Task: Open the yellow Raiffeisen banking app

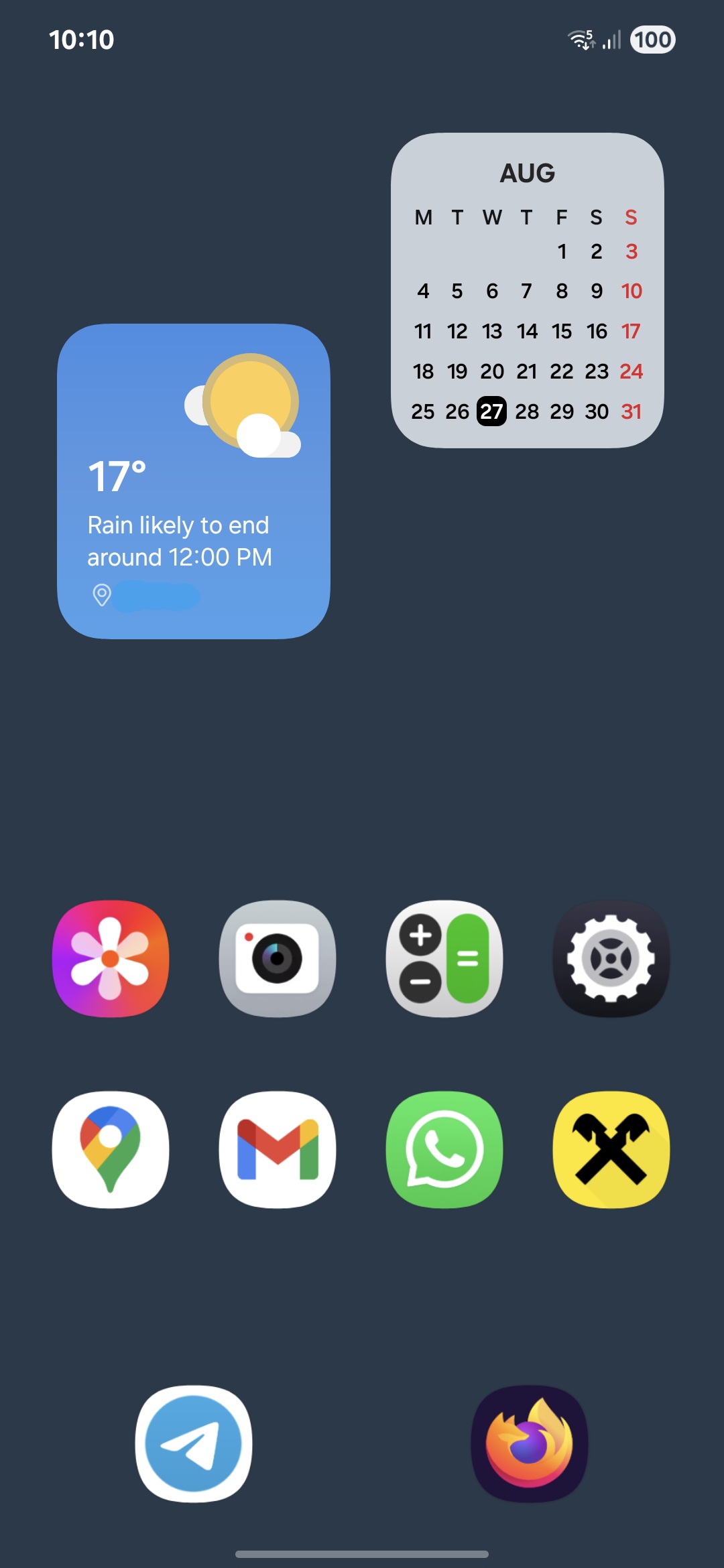Action: click(611, 1149)
